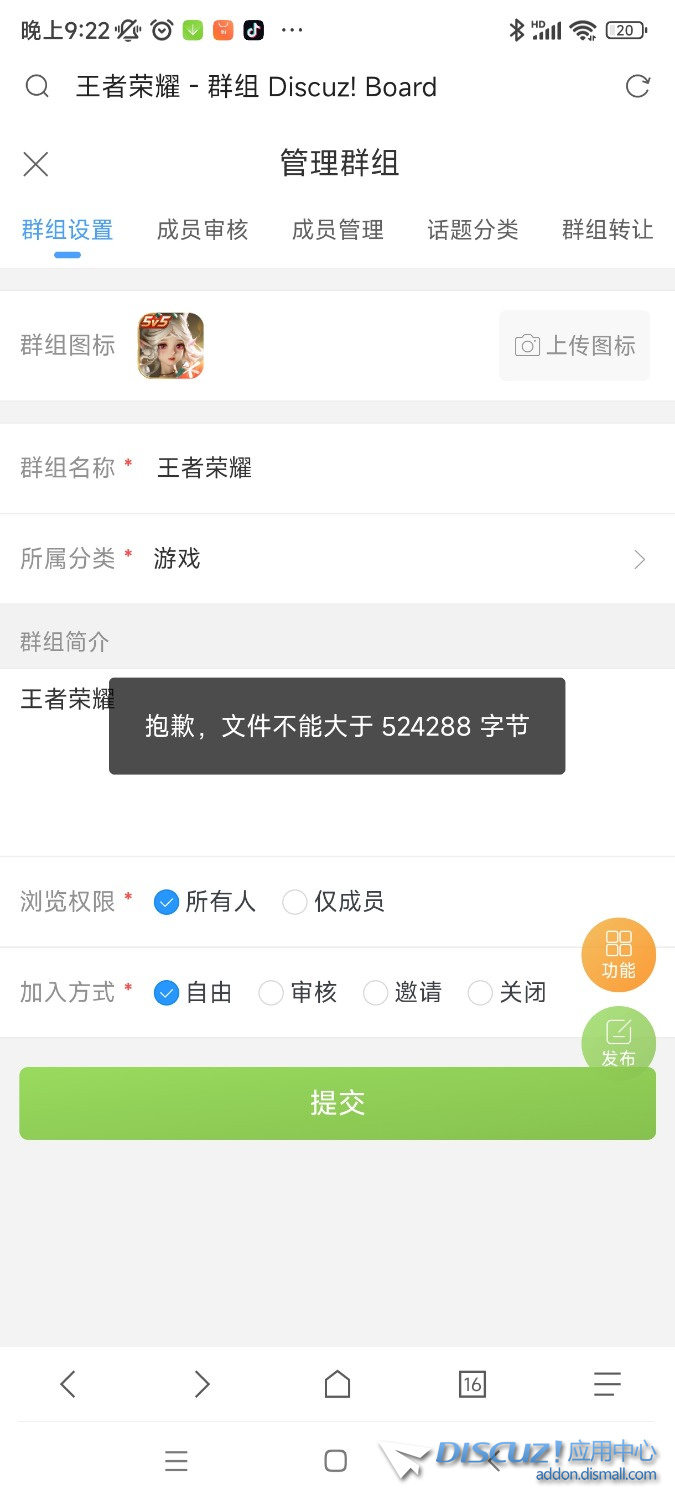675x1500 pixels.
Task: Submit the form with 提交
Action: (x=337, y=1103)
